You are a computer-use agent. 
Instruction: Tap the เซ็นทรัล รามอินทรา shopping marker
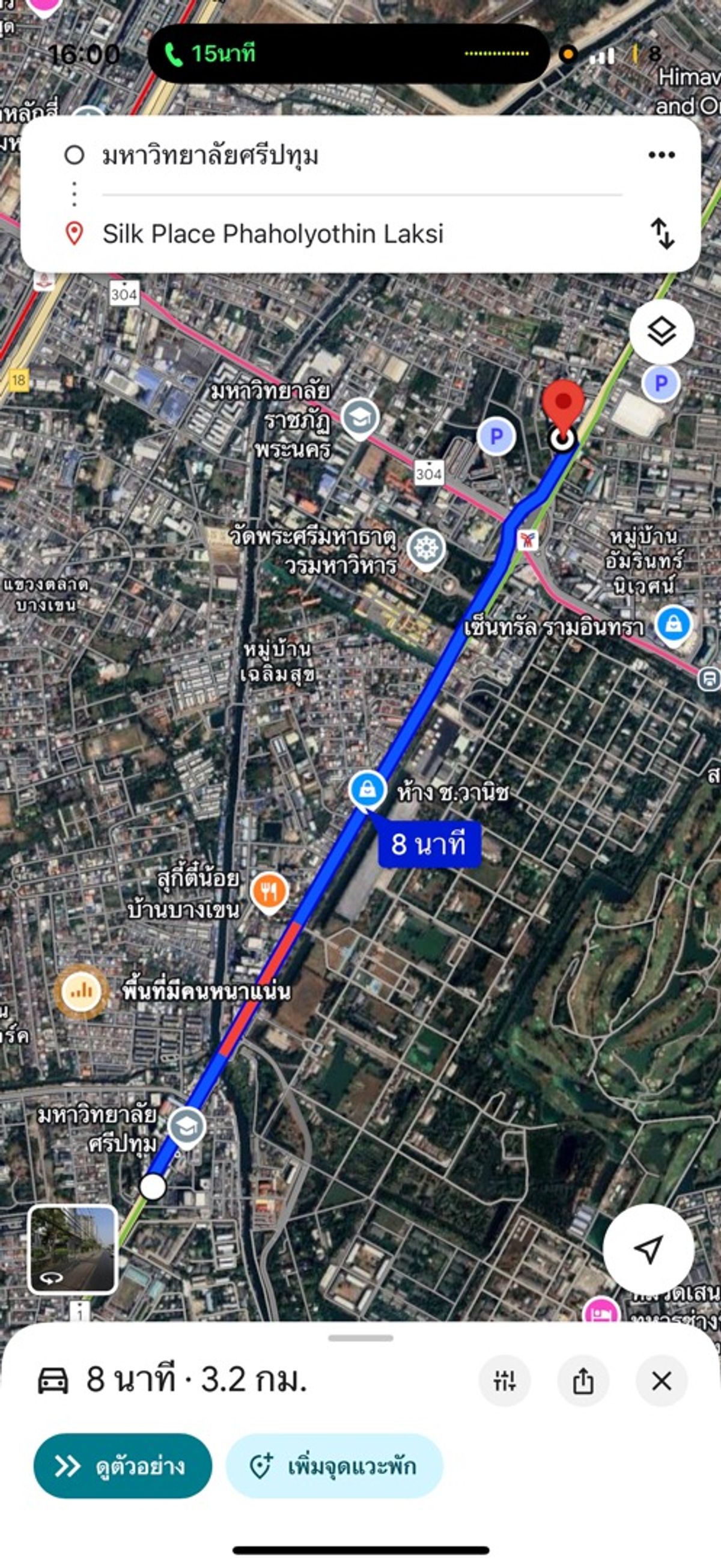tap(674, 625)
